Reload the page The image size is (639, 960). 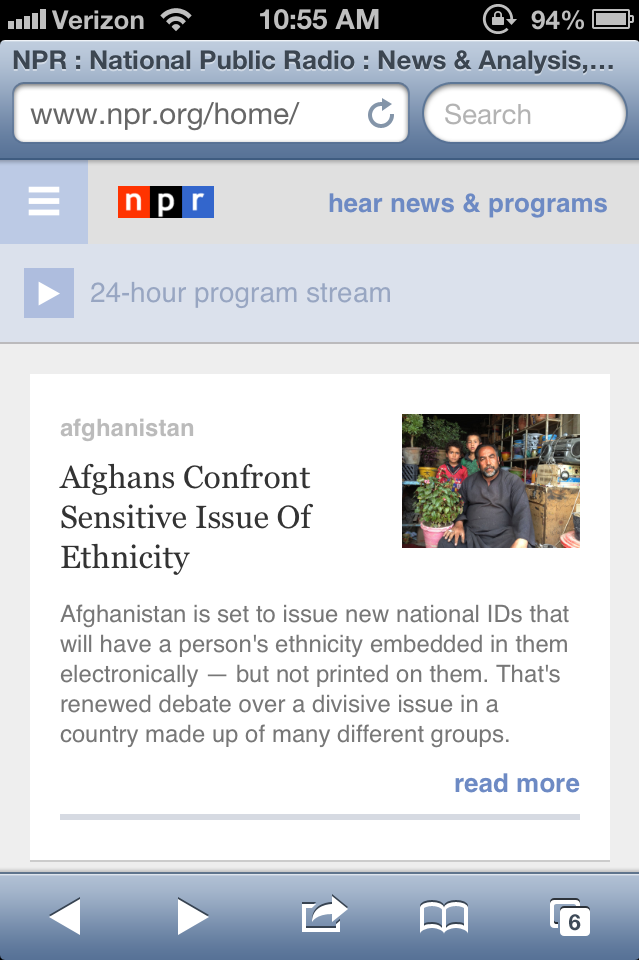(x=381, y=114)
